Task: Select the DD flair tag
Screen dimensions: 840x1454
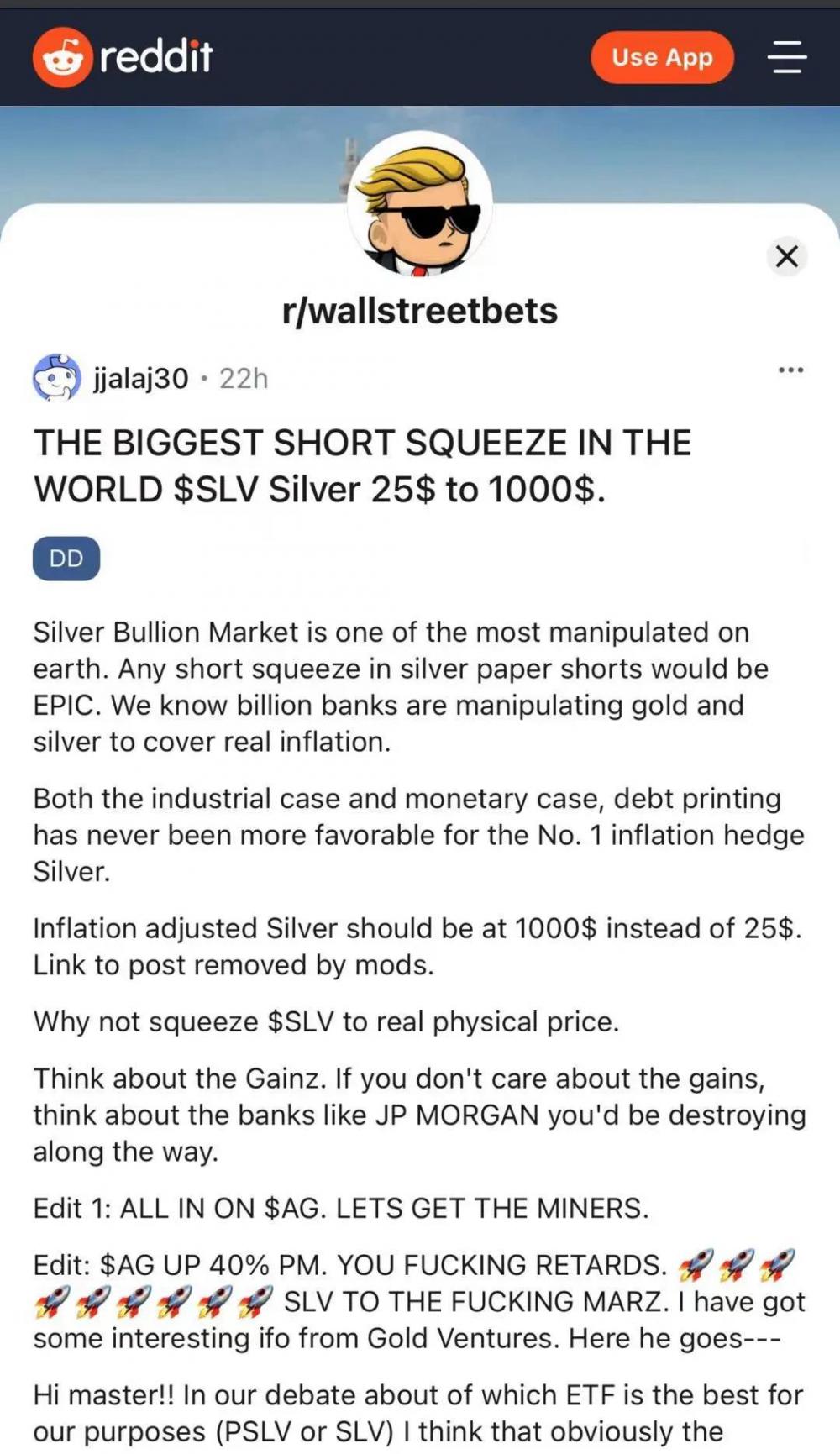Action: 66,559
